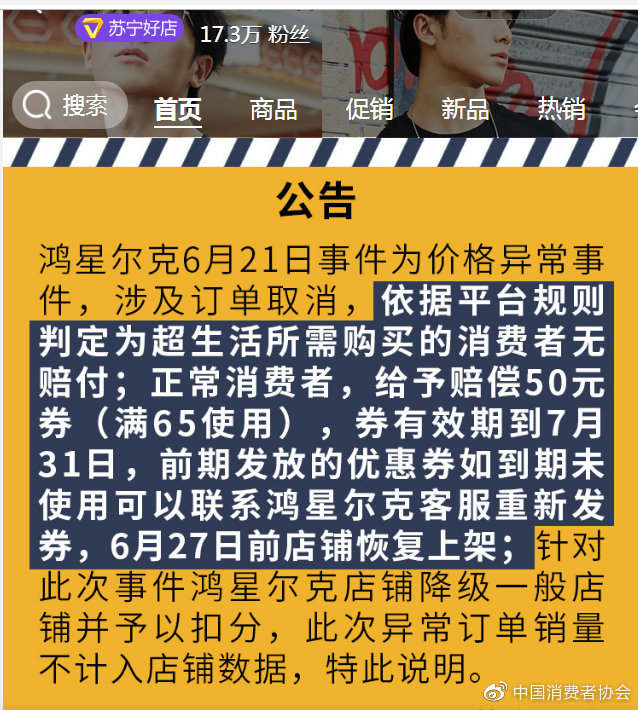Open the 促销 tab
The image size is (638, 710).
pyautogui.click(x=369, y=108)
